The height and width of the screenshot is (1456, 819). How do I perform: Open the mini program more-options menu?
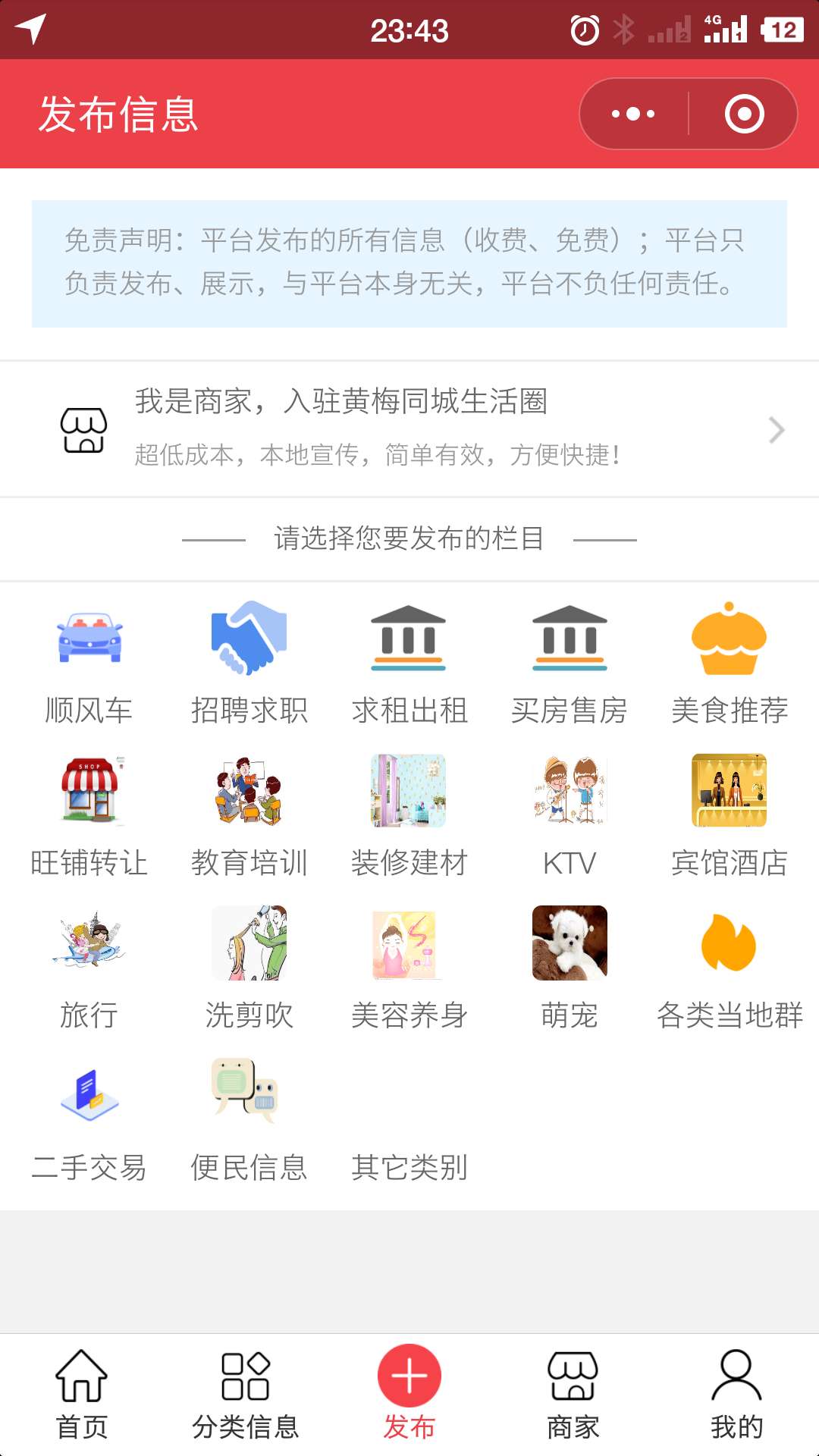coord(634,114)
